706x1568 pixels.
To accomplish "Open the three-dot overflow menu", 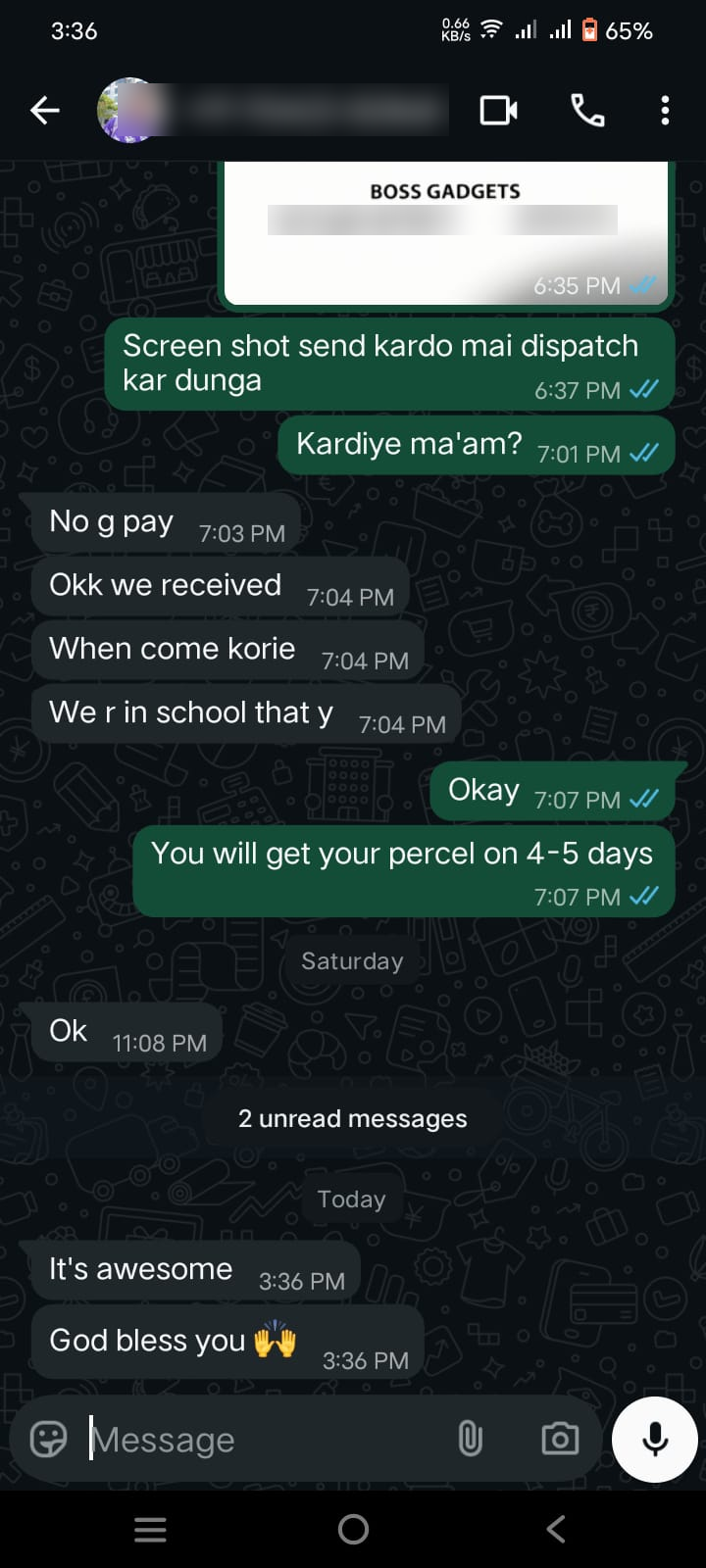I will coord(665,111).
